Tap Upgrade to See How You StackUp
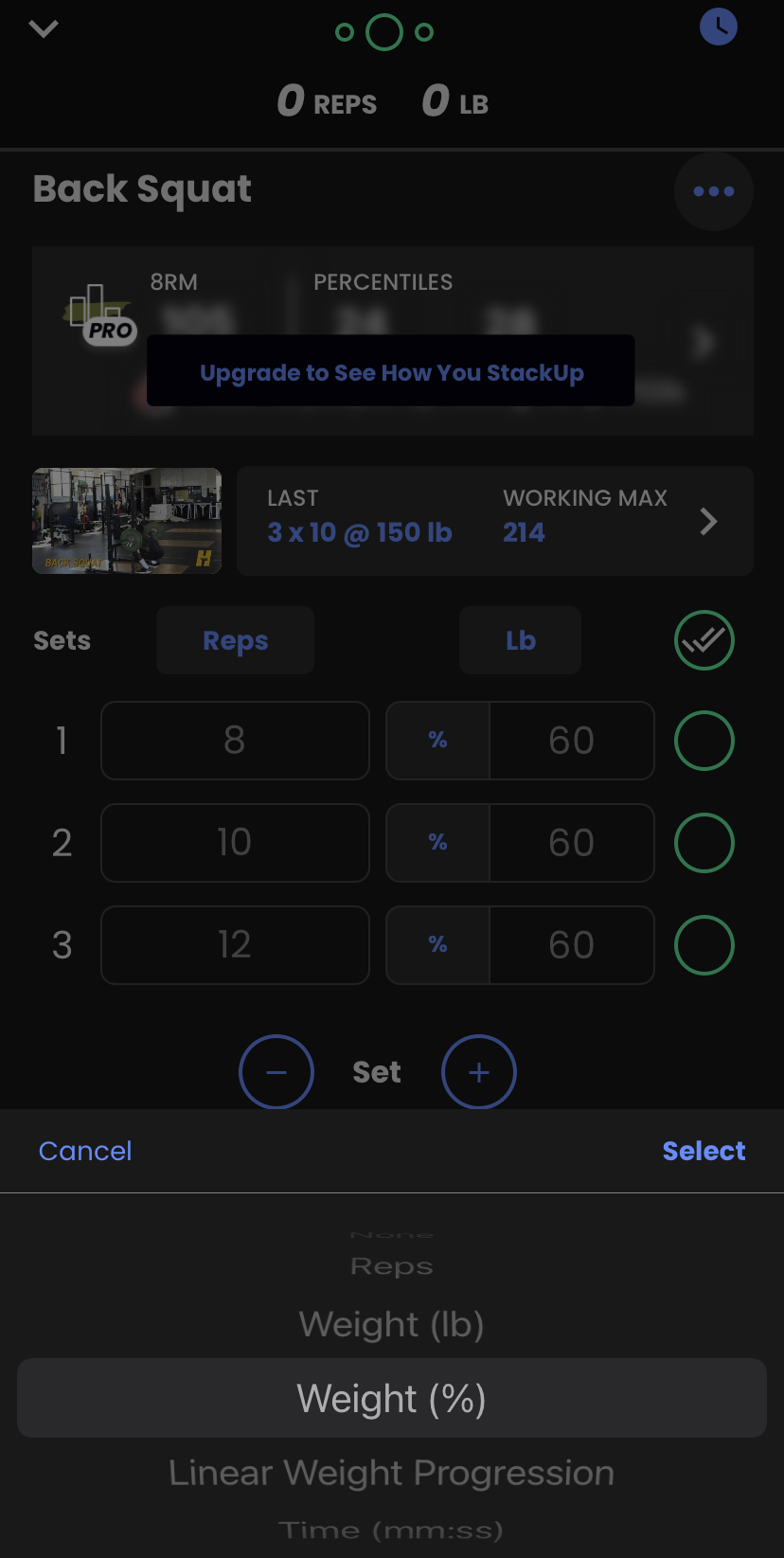Image resolution: width=784 pixels, height=1558 pixels. pyautogui.click(x=391, y=371)
